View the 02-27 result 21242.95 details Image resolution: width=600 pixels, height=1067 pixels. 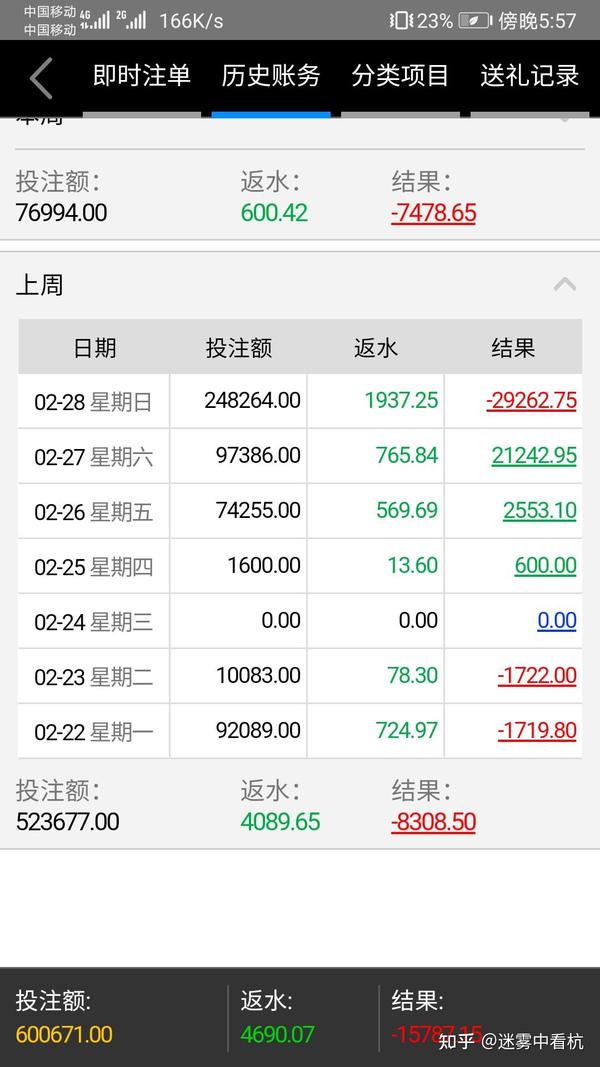[534, 455]
